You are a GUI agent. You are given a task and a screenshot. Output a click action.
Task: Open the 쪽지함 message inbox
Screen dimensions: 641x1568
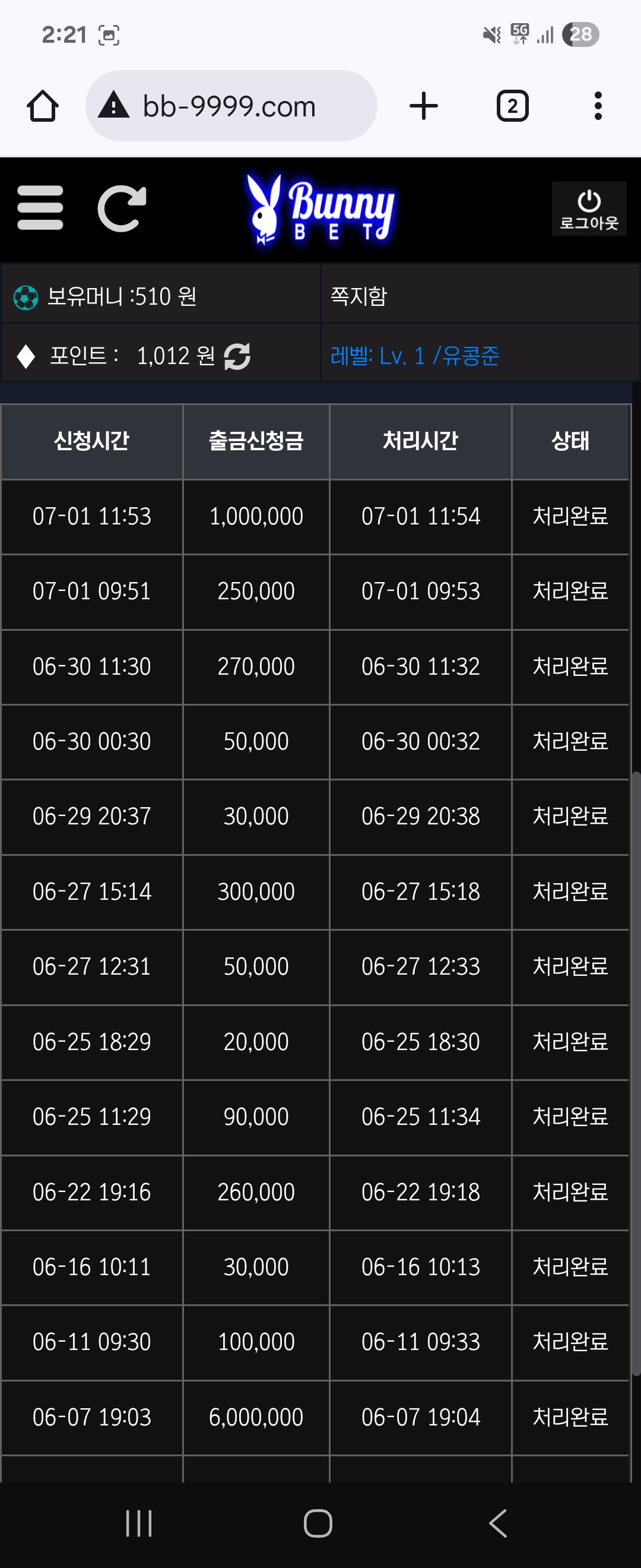click(359, 296)
